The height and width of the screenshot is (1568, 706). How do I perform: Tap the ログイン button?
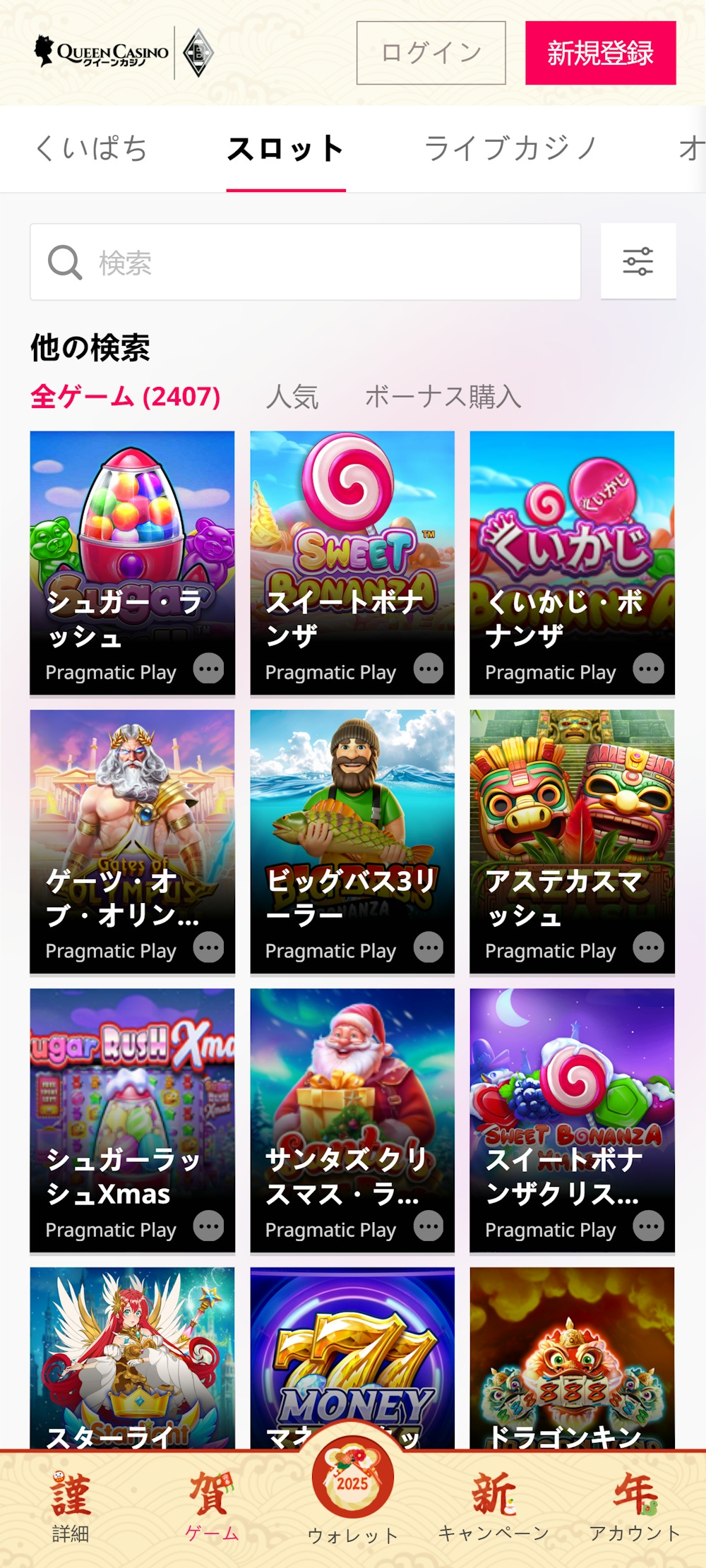[x=431, y=53]
